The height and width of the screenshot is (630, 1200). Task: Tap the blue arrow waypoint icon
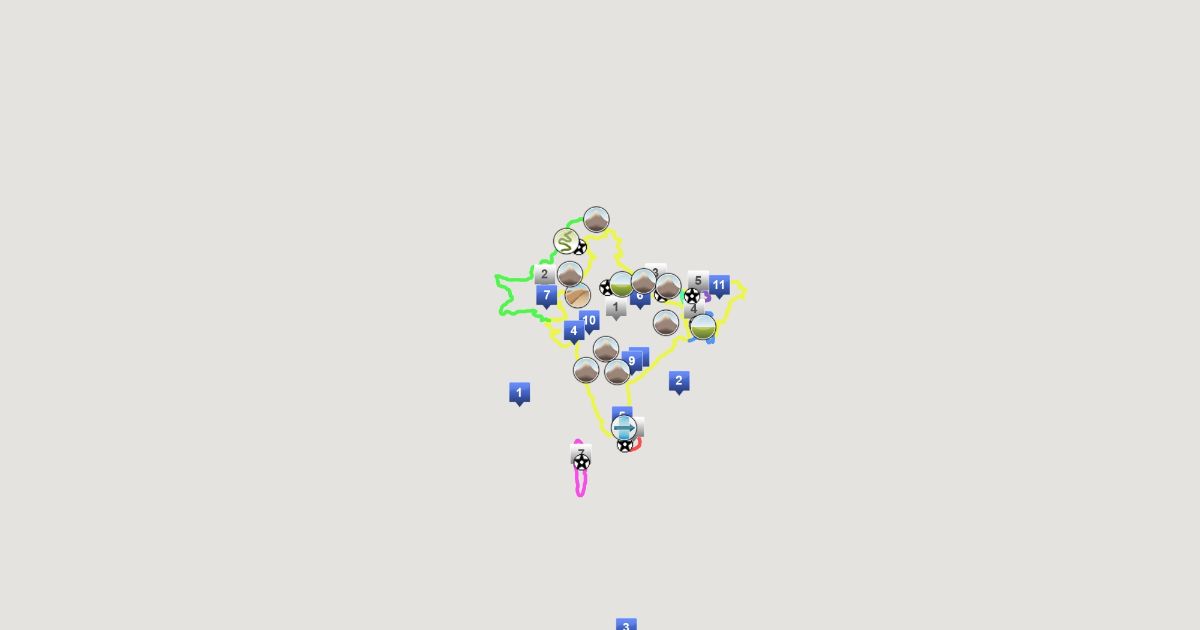[x=624, y=428]
